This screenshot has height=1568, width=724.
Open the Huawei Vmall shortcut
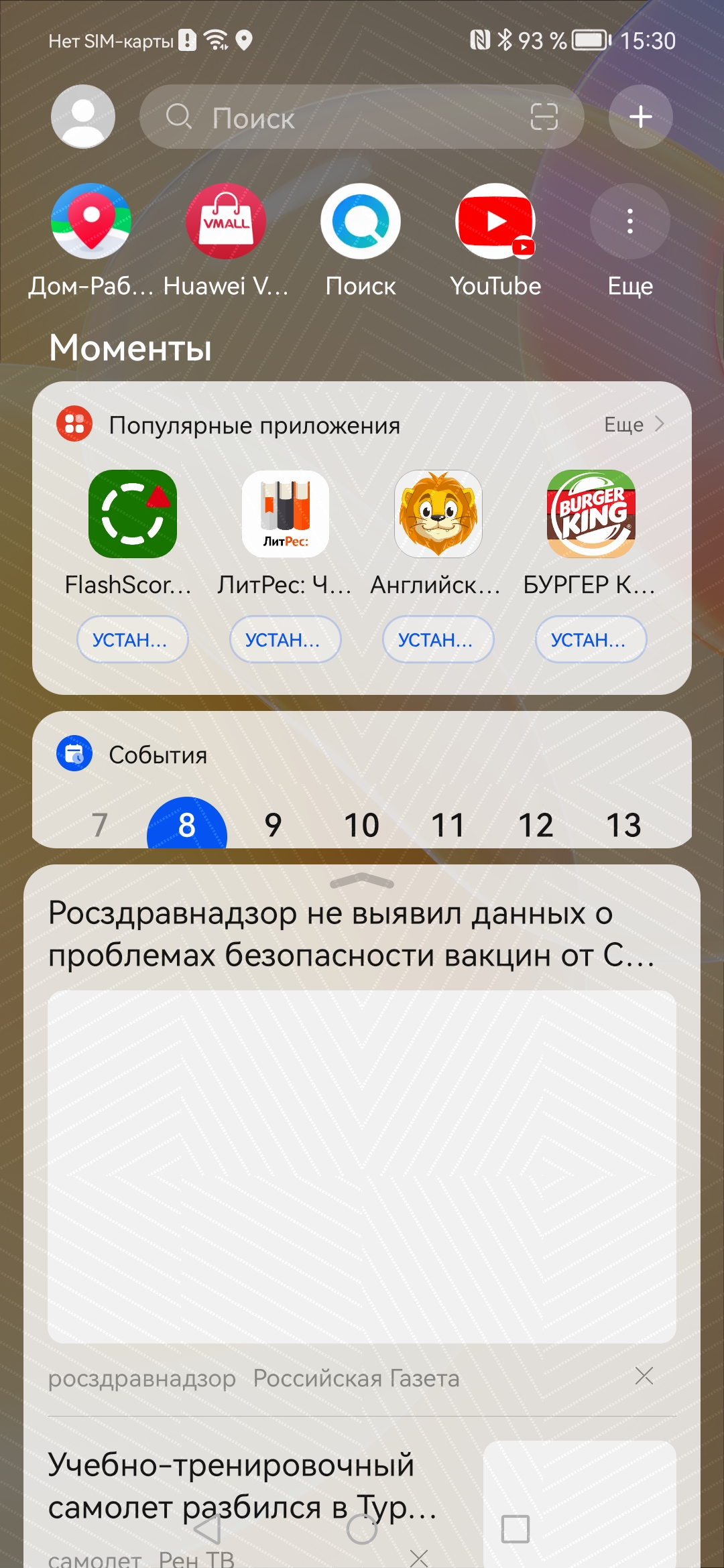[226, 221]
